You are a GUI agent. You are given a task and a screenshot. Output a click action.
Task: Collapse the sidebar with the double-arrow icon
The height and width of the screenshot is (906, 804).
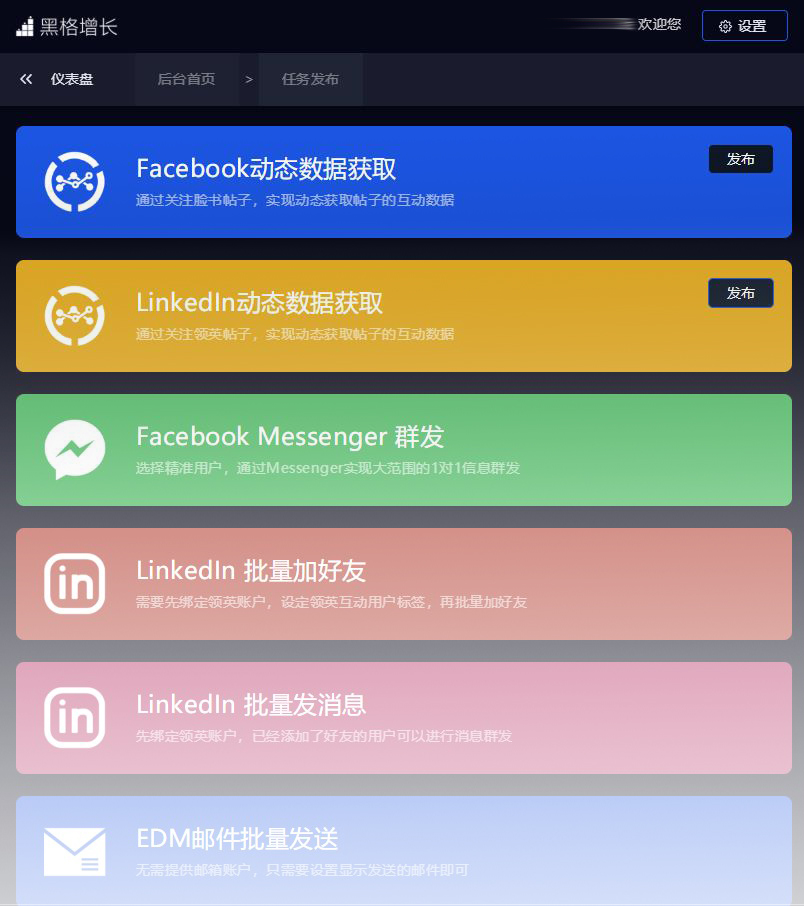(x=26, y=79)
